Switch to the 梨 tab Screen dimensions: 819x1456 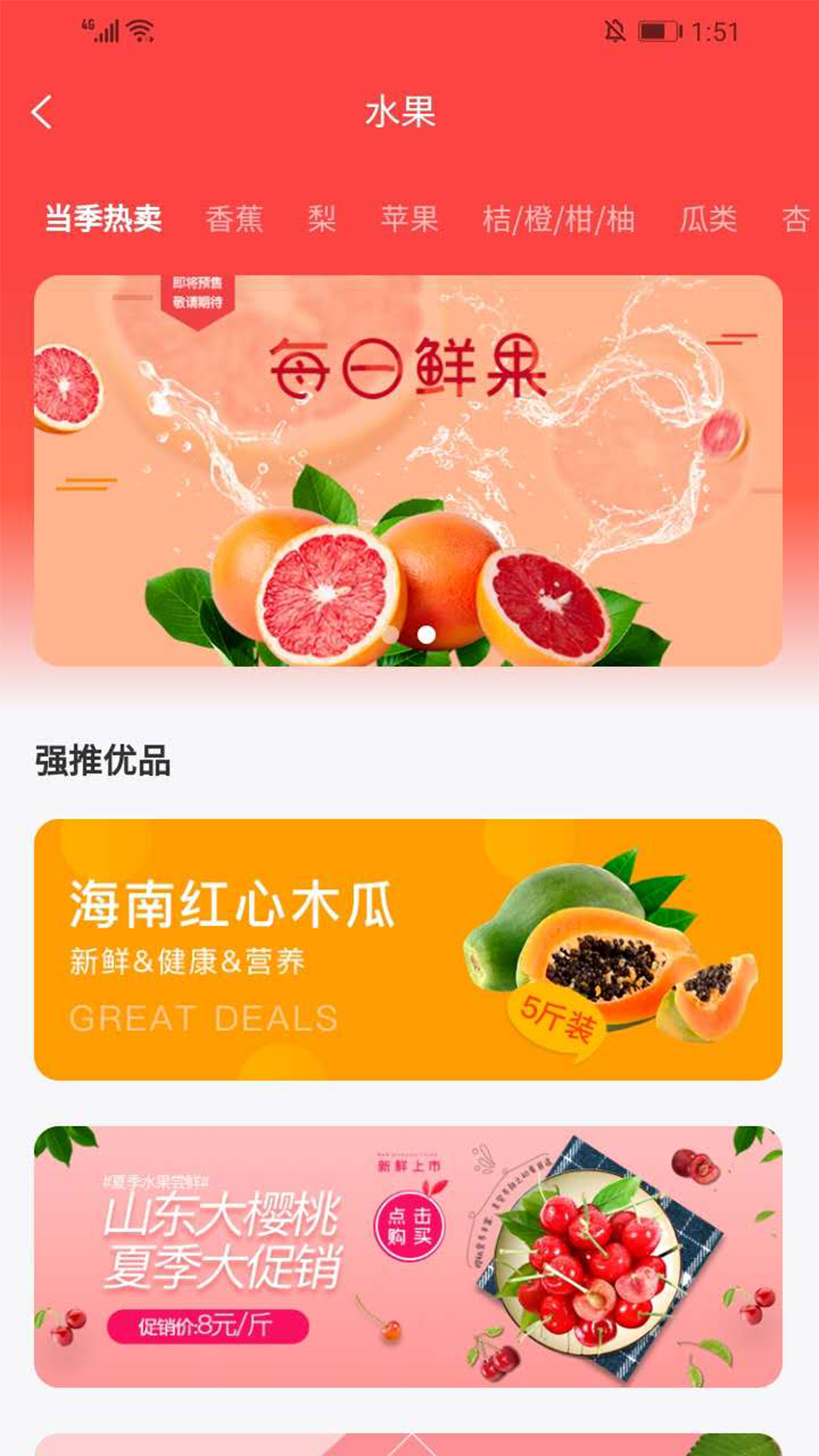[x=322, y=219]
